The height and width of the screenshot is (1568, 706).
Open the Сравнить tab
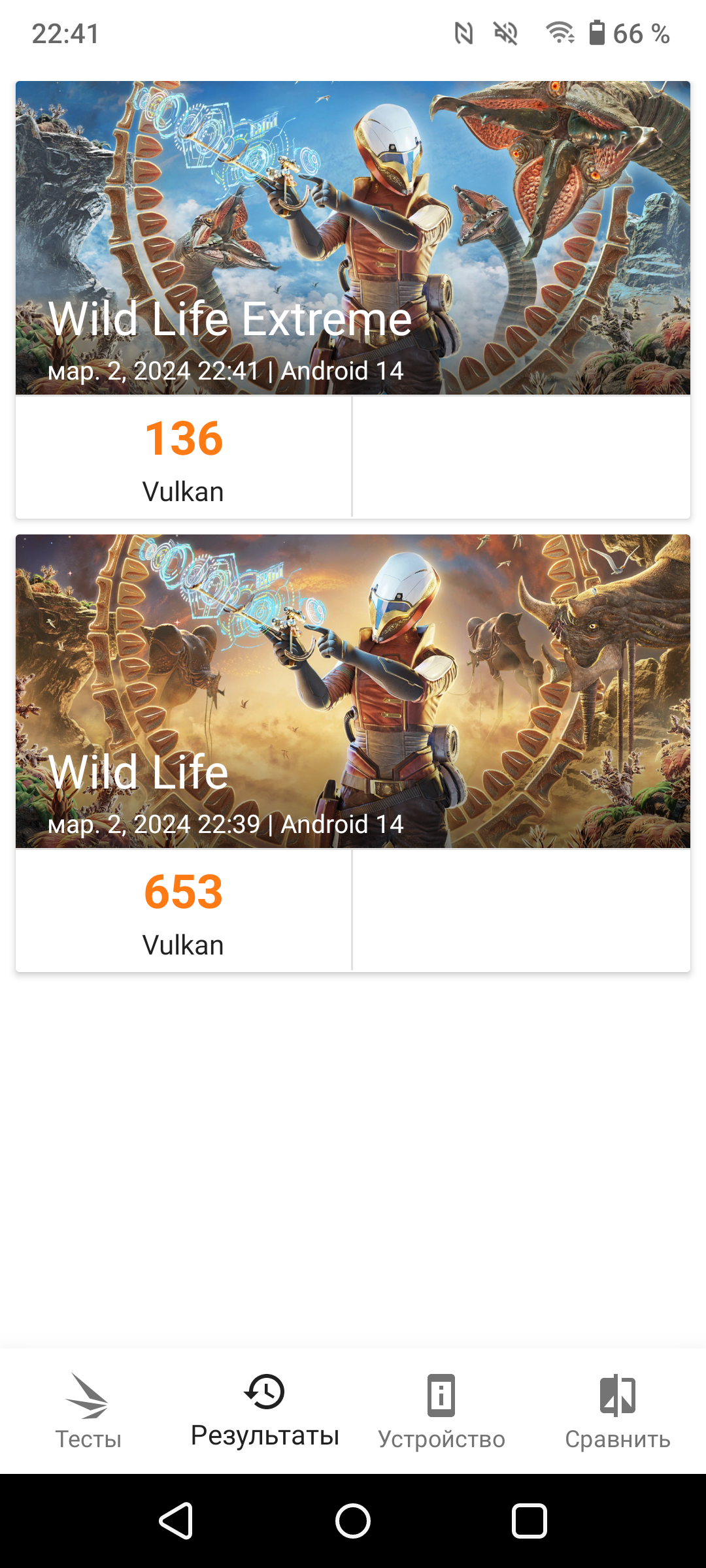[618, 1411]
